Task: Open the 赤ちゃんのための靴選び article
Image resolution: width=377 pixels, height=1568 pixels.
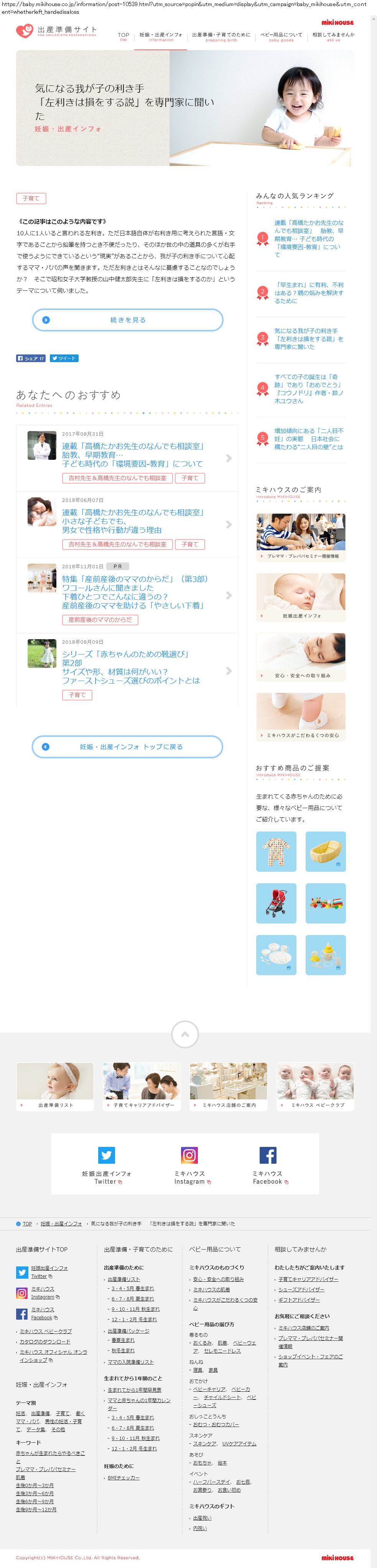Action: pos(130,666)
